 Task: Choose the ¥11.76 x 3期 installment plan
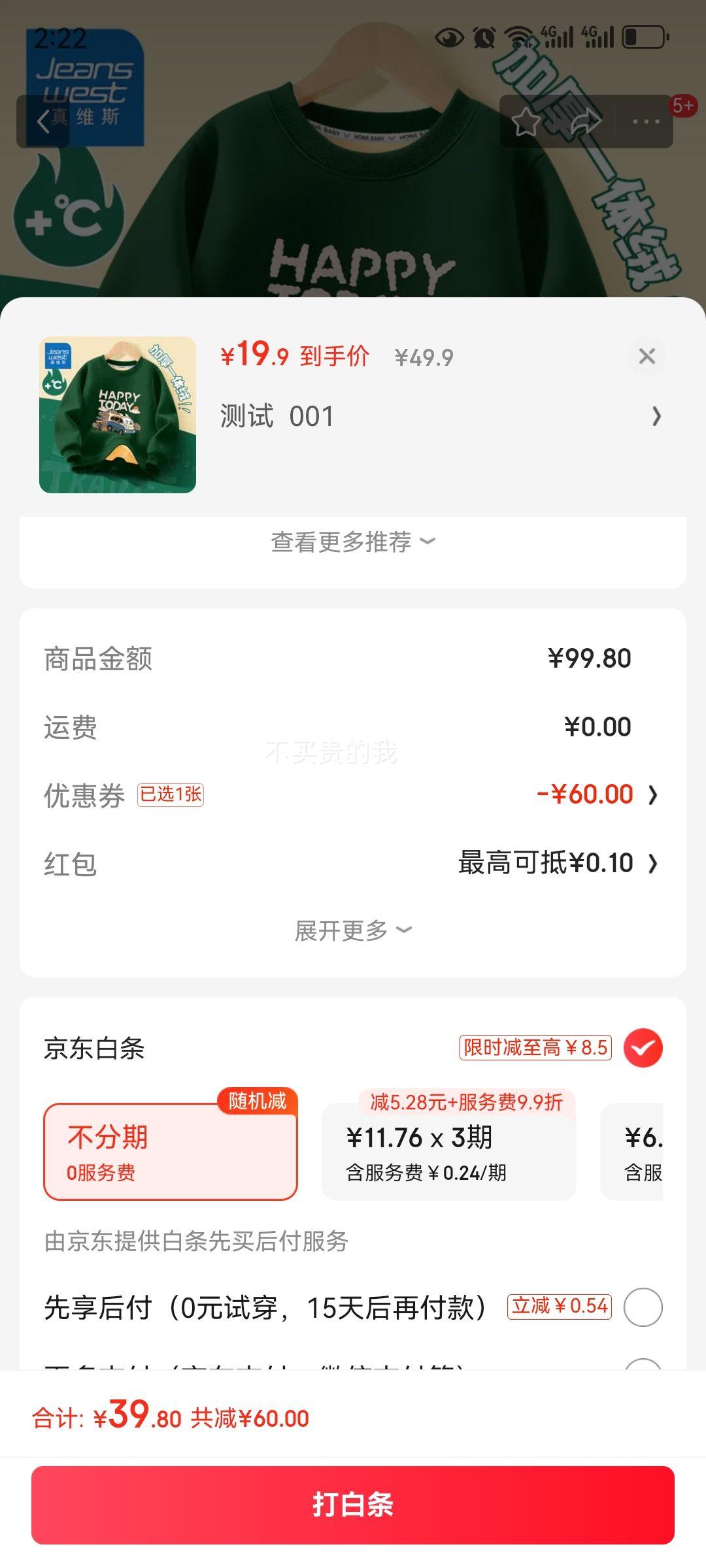coord(448,1151)
